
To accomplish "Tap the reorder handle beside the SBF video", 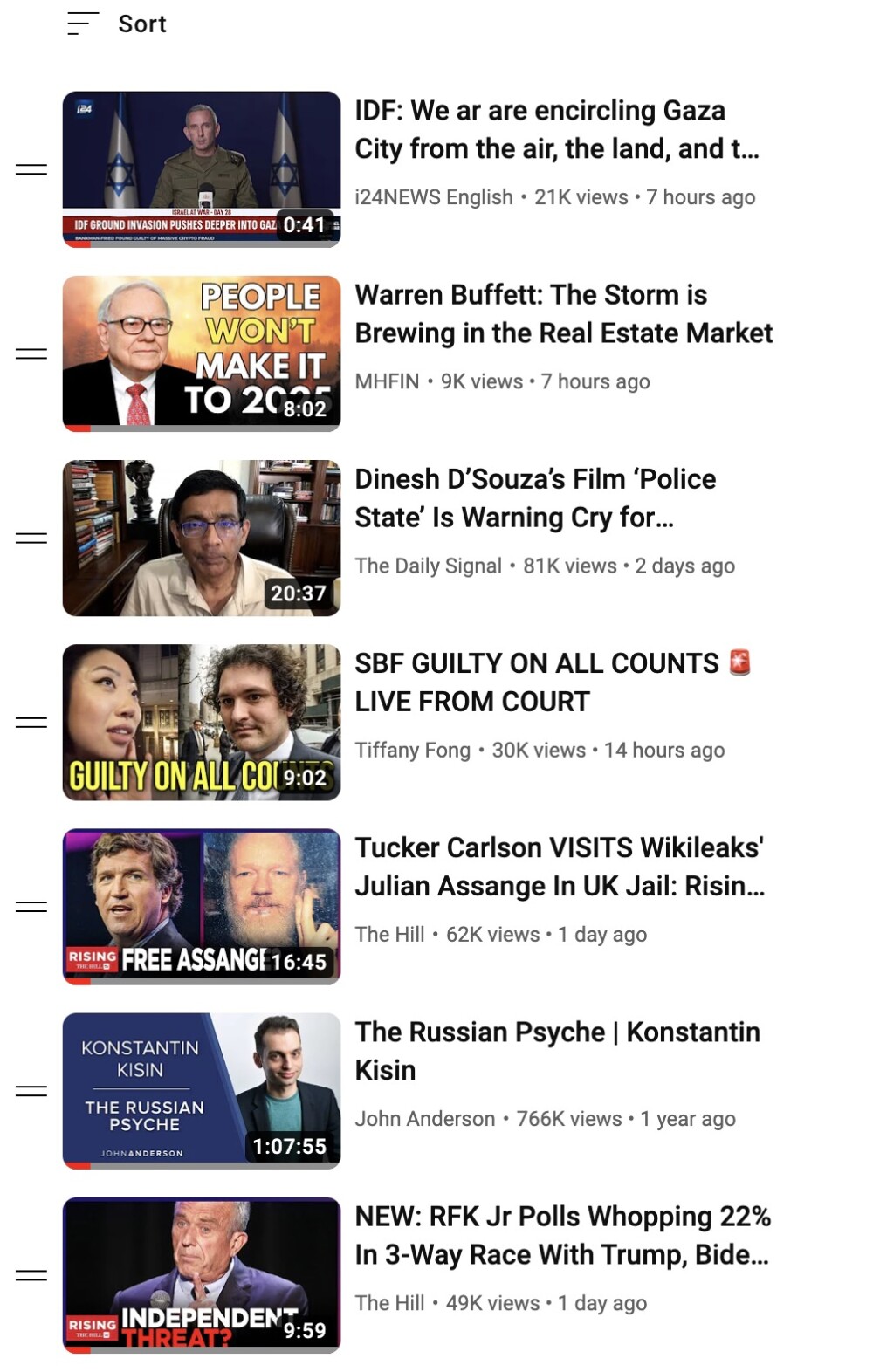I will 31,722.
